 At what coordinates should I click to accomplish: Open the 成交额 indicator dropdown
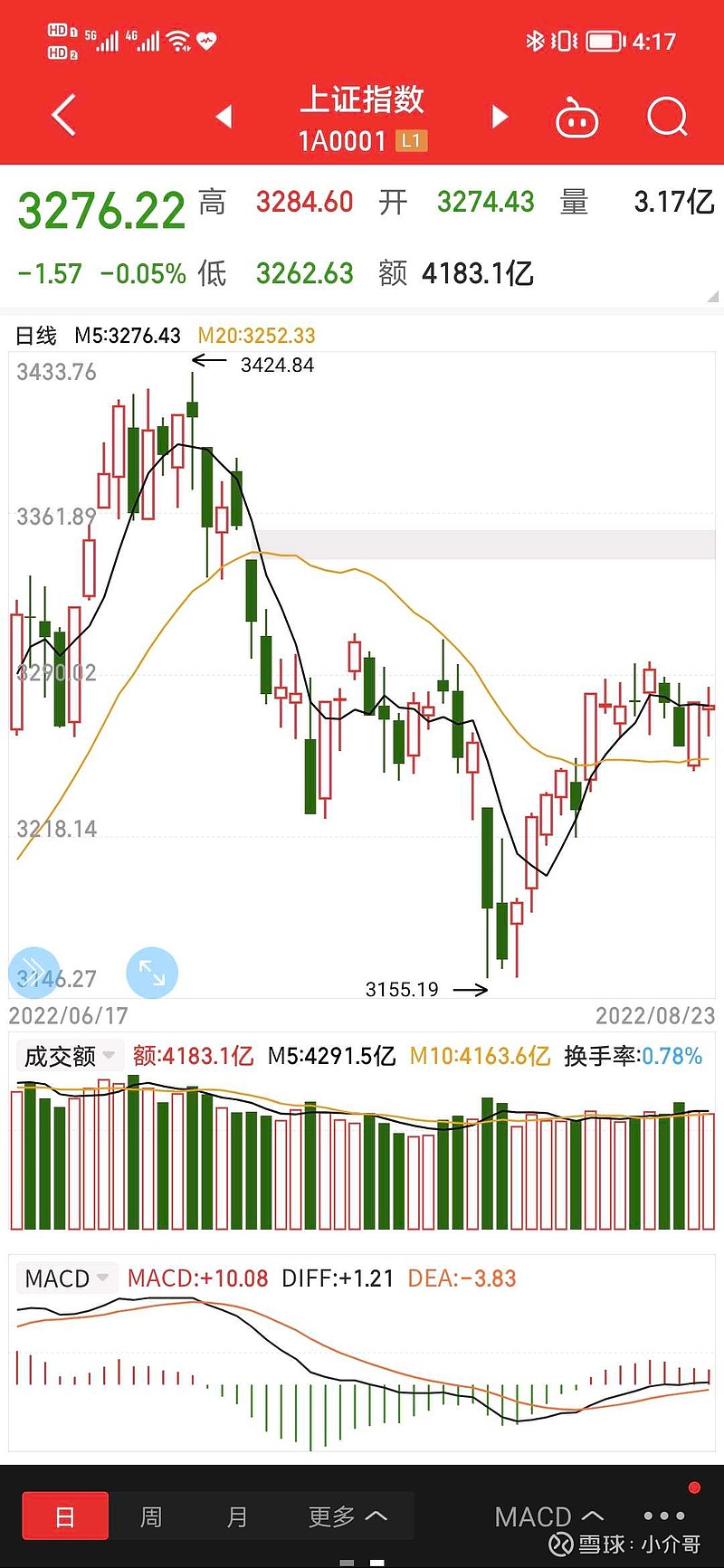(69, 1056)
